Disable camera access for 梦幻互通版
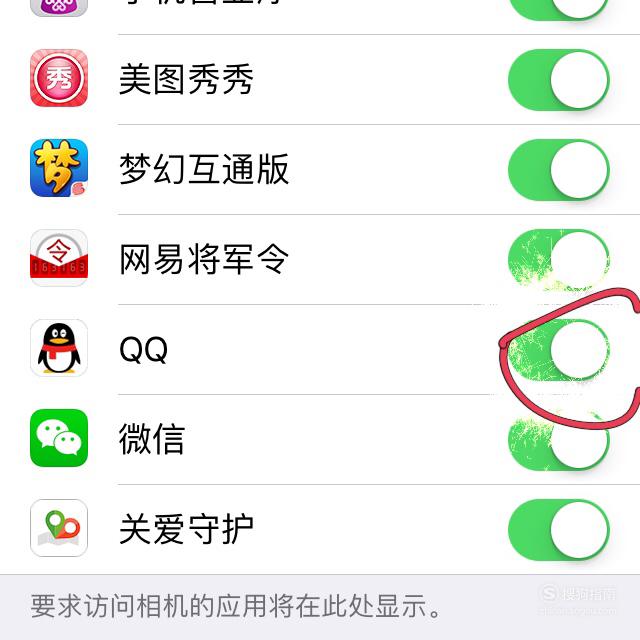 [558, 170]
